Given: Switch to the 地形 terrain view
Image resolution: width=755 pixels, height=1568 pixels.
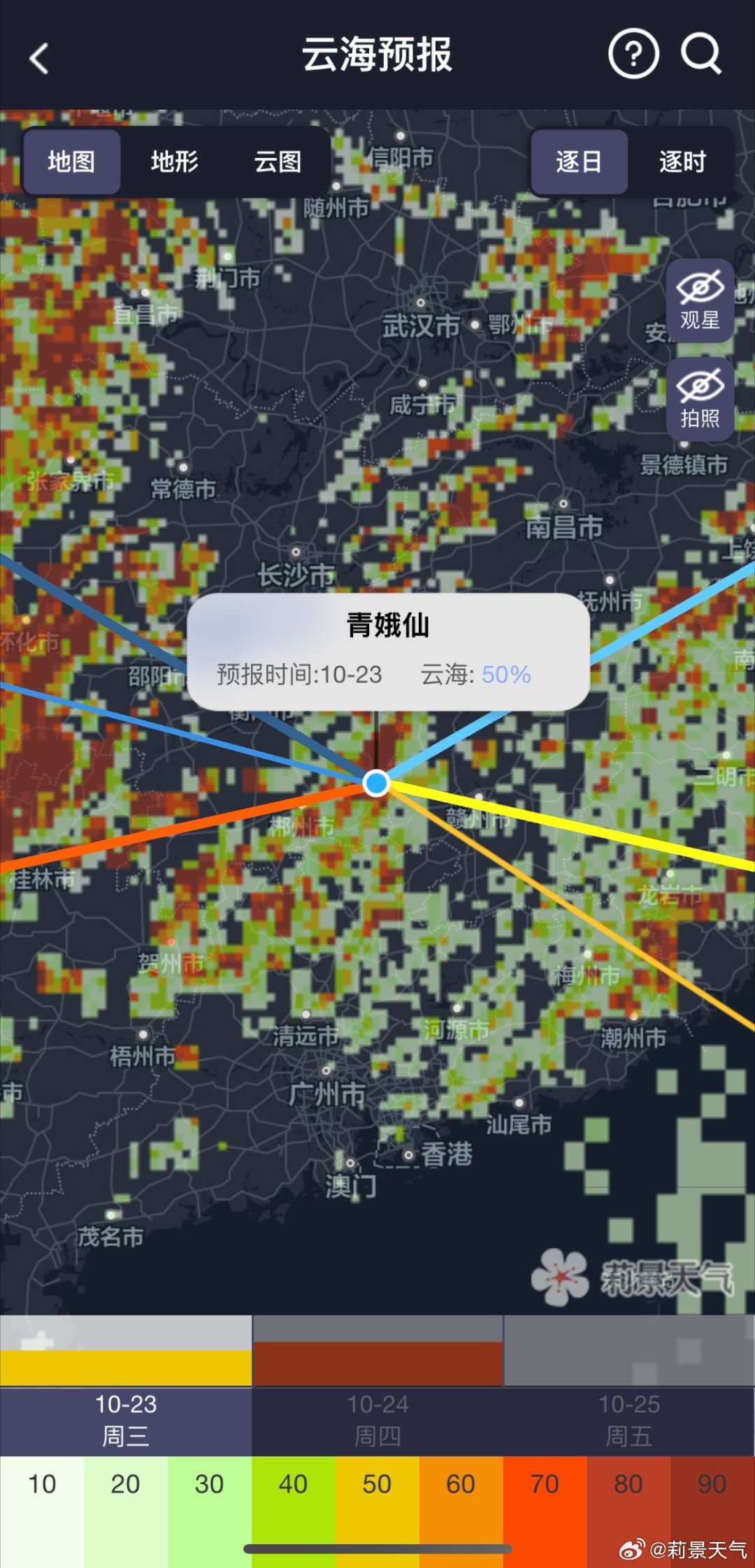Looking at the screenshot, I should pos(174,162).
